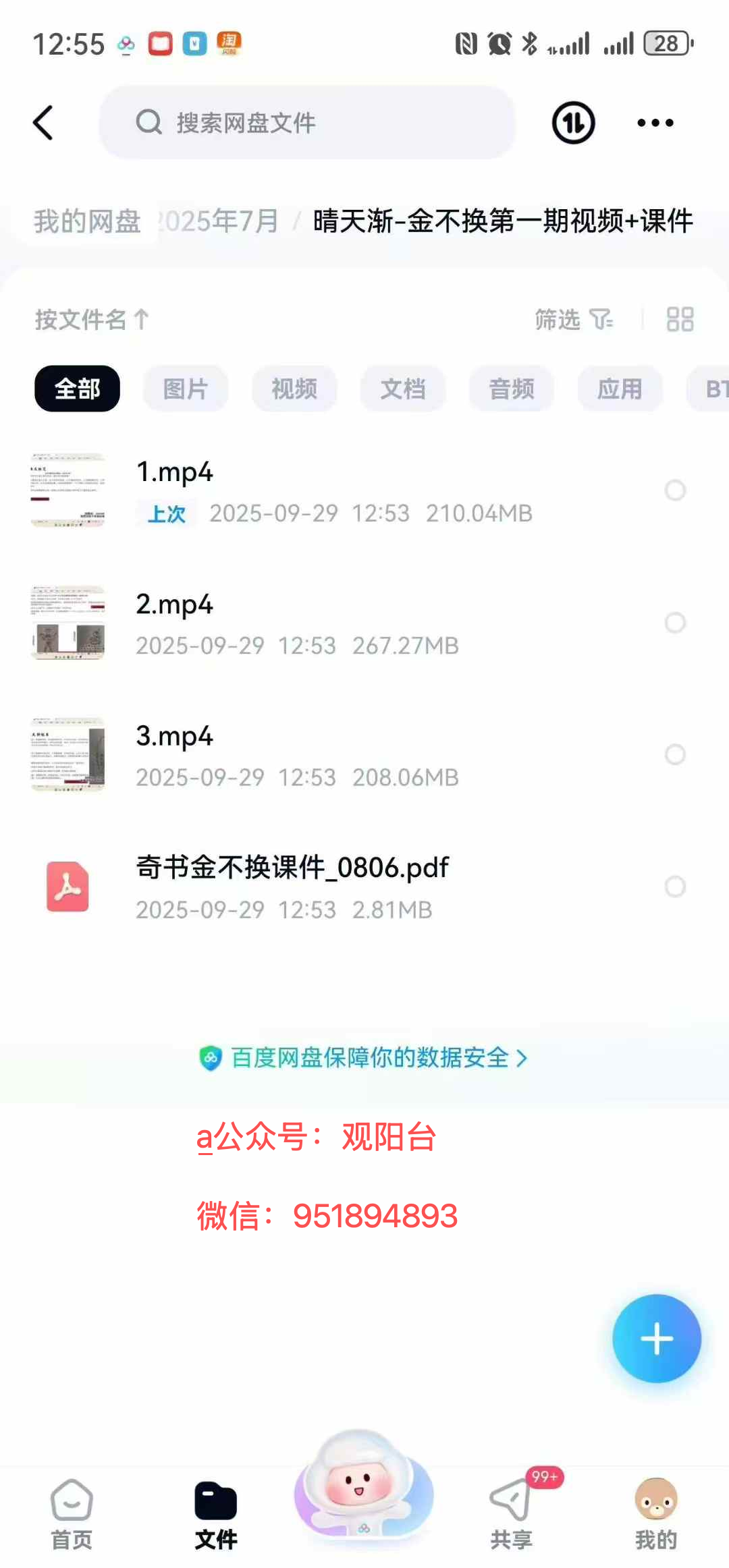This screenshot has width=729, height=1568.
Task: Switch to grid view layout
Action: tap(680, 319)
